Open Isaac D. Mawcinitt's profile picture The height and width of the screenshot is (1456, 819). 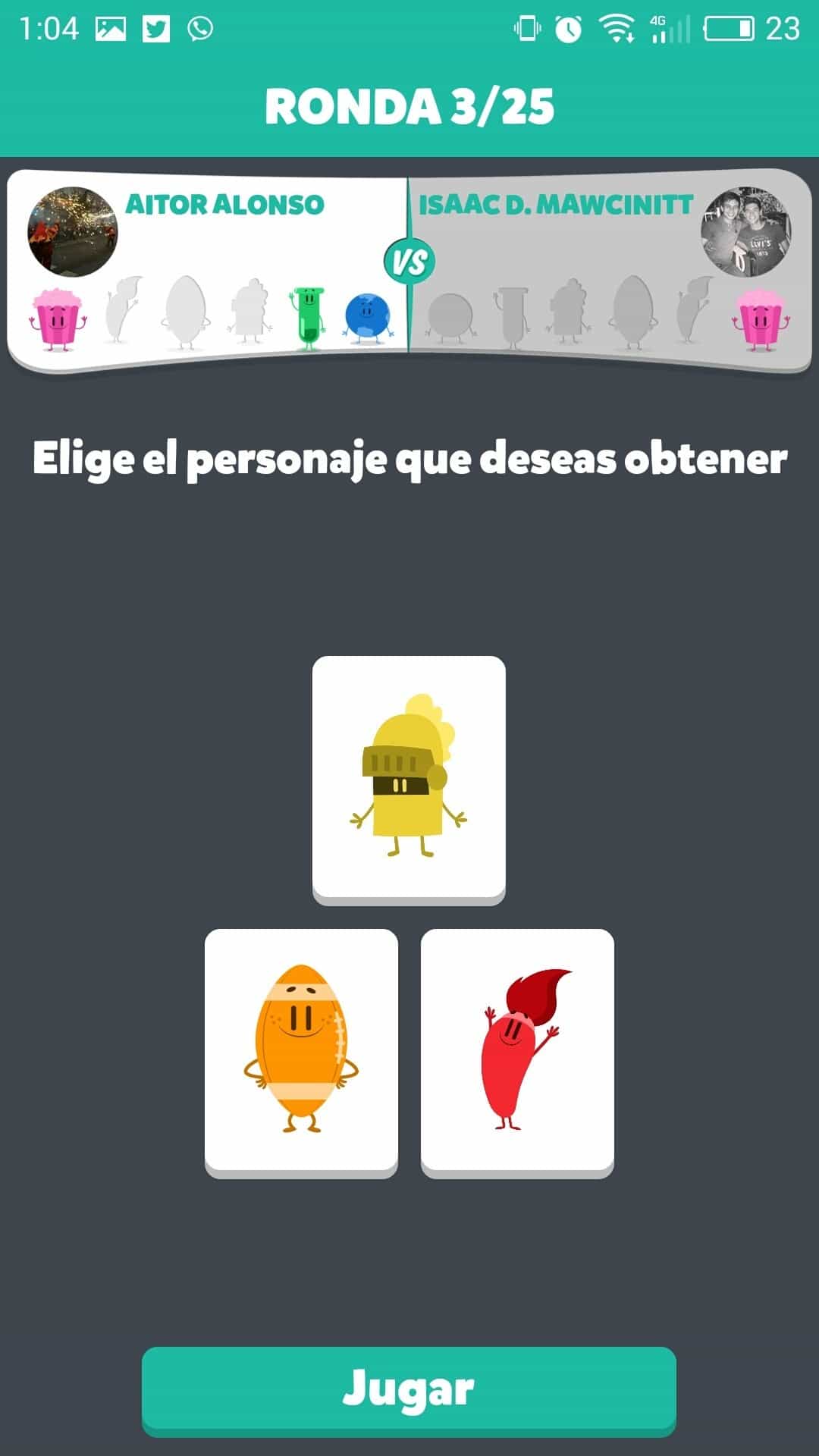tap(746, 231)
